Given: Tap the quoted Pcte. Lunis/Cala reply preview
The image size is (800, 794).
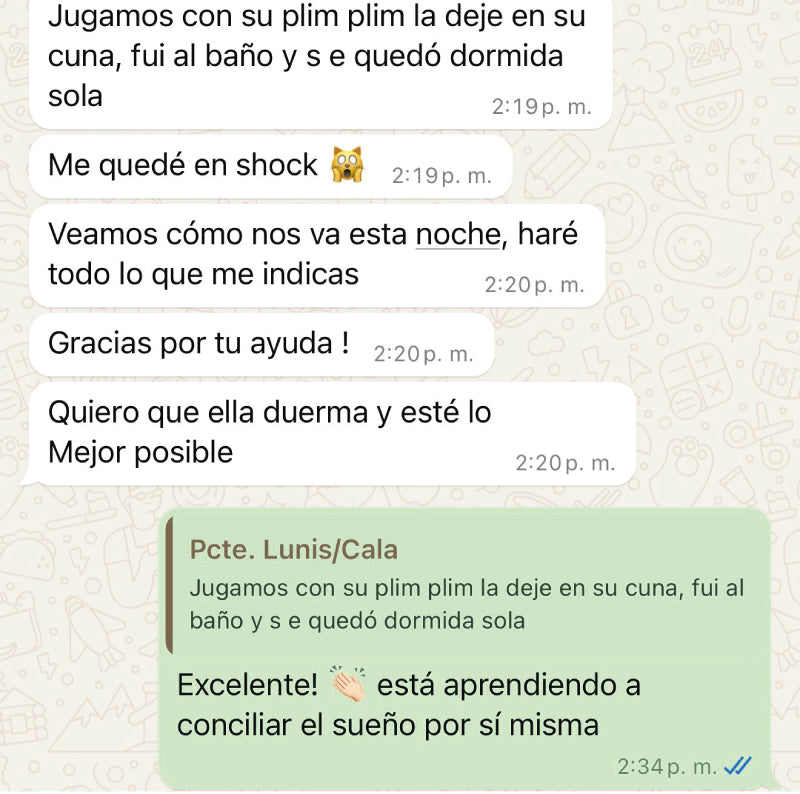Looking at the screenshot, I should [x=465, y=585].
